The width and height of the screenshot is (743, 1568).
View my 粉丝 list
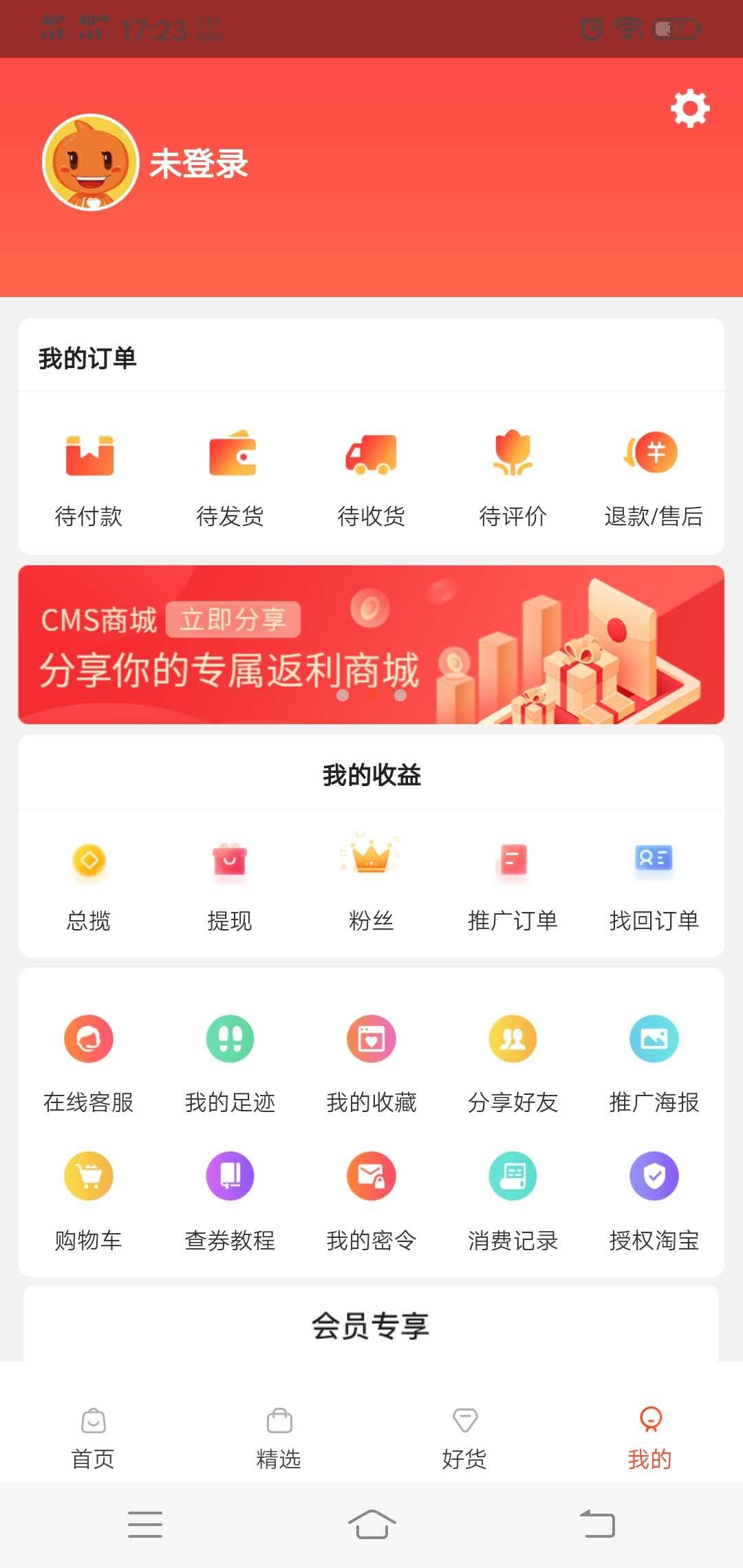(371, 882)
